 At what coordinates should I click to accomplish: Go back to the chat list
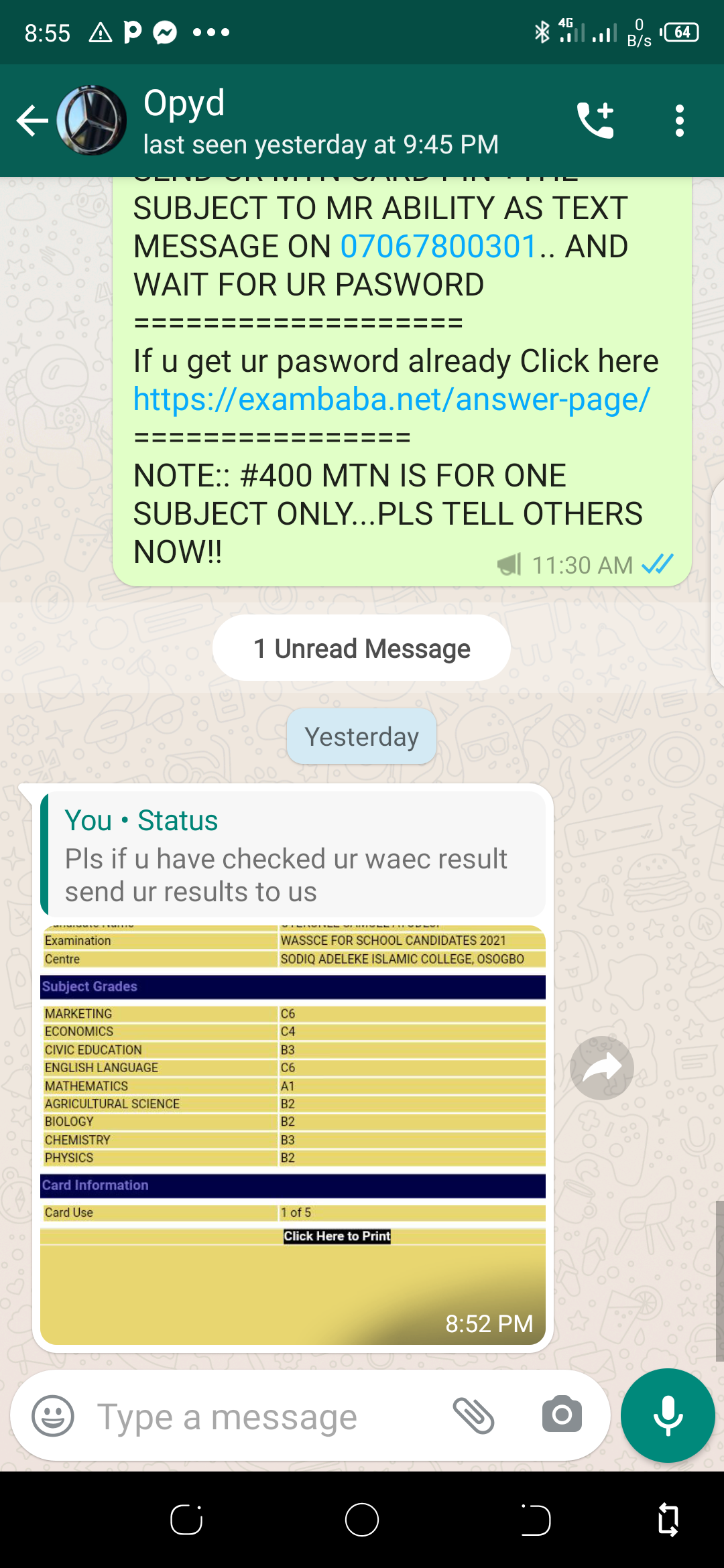tap(32, 121)
